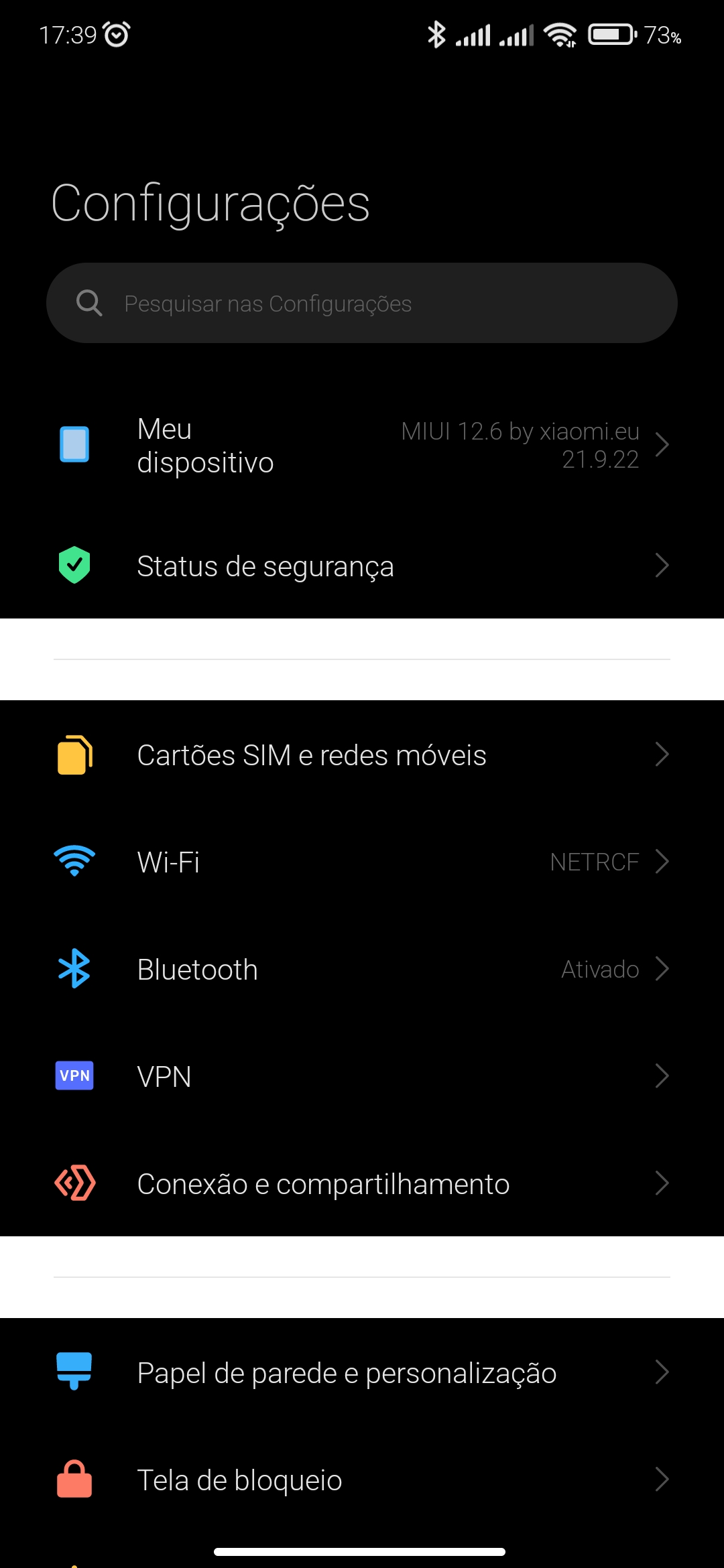Viewport: 724px width, 1568px height.
Task: Tap the Pesquisar nas Configurações search field
Action: tap(362, 303)
